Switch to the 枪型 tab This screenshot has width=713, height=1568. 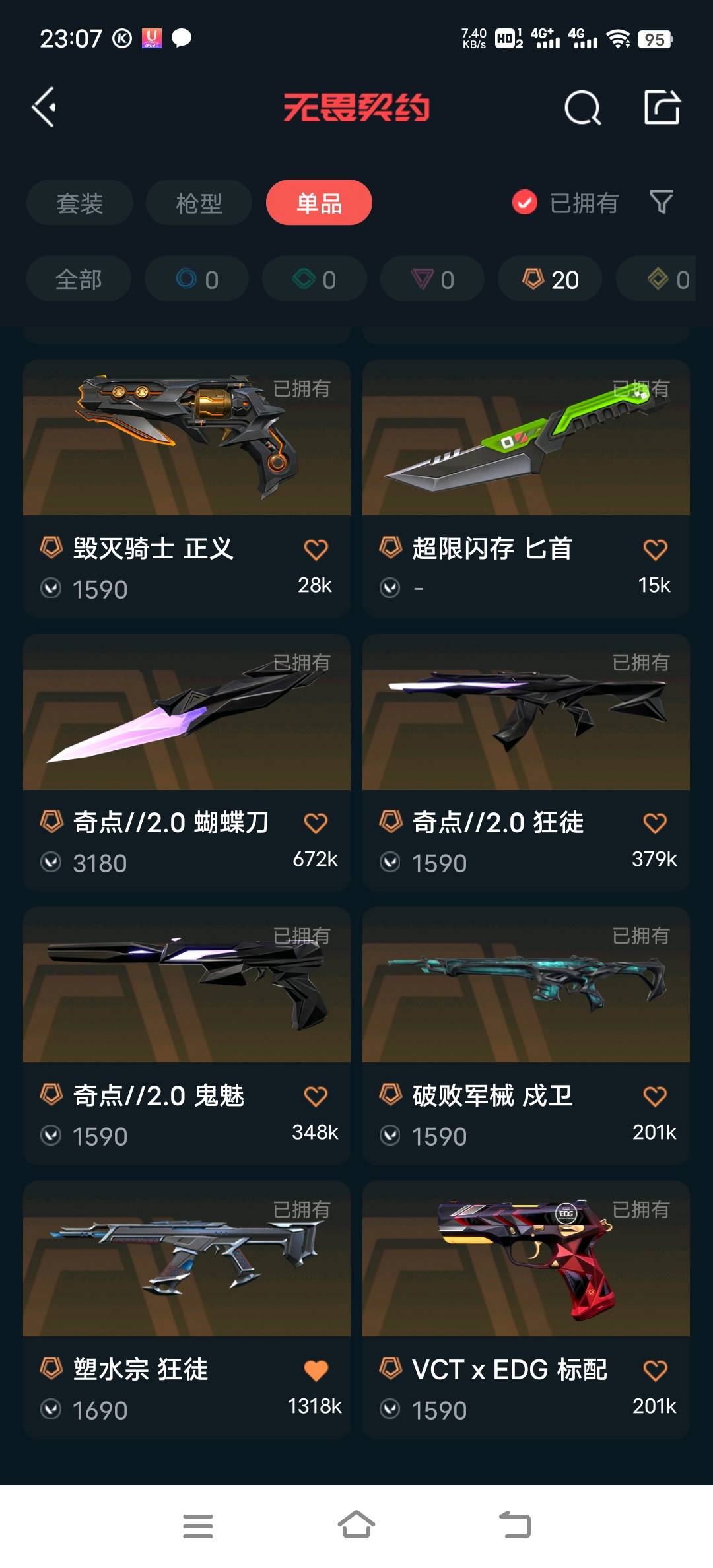click(199, 203)
